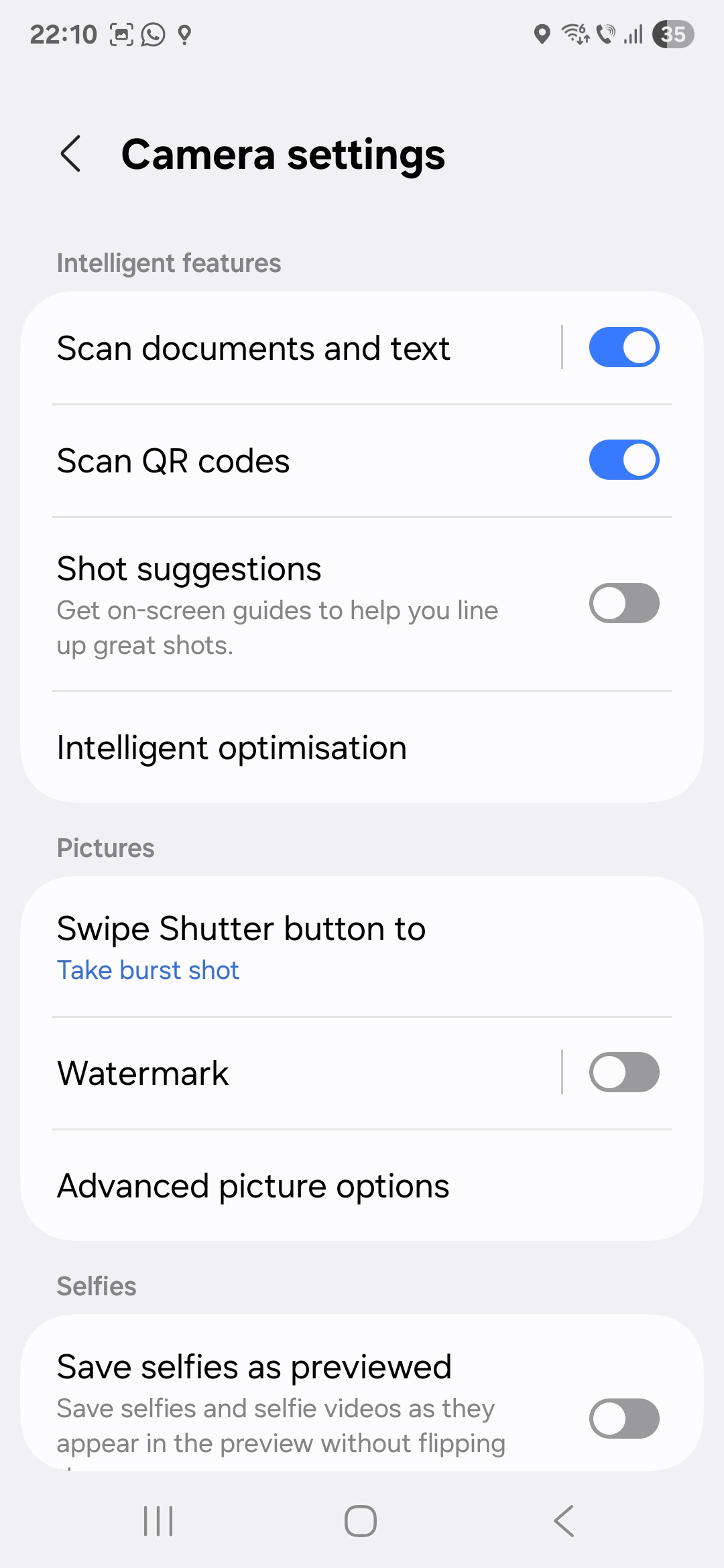Enable Save selfies as previewed
724x1568 pixels.
(624, 1419)
